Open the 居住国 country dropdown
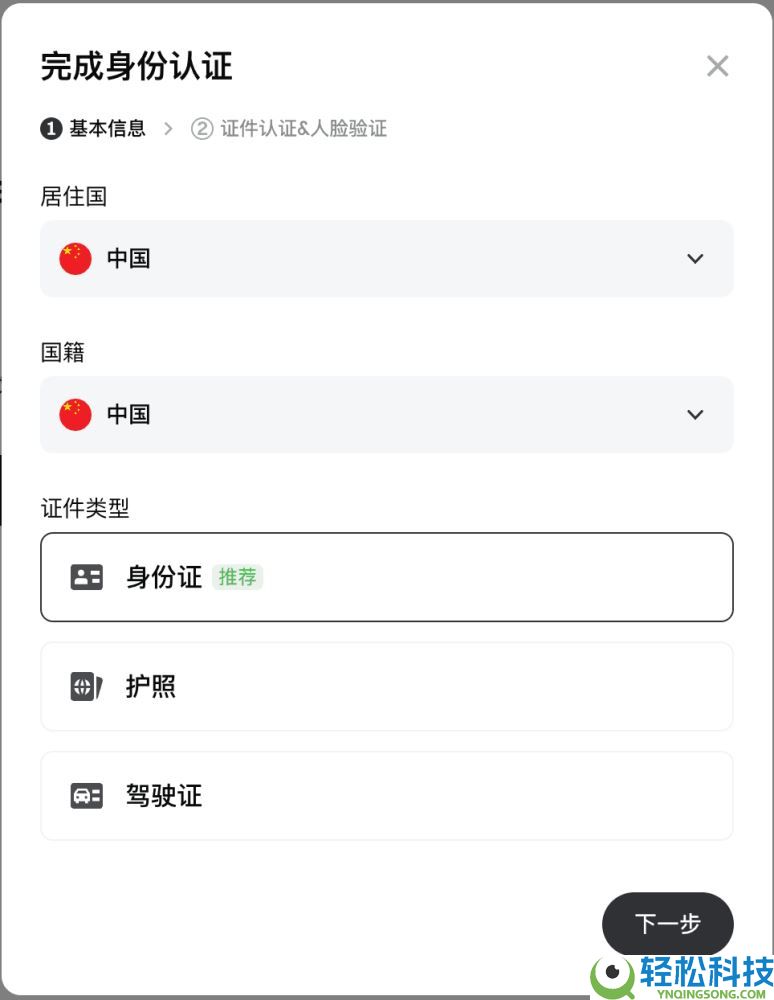 387,258
